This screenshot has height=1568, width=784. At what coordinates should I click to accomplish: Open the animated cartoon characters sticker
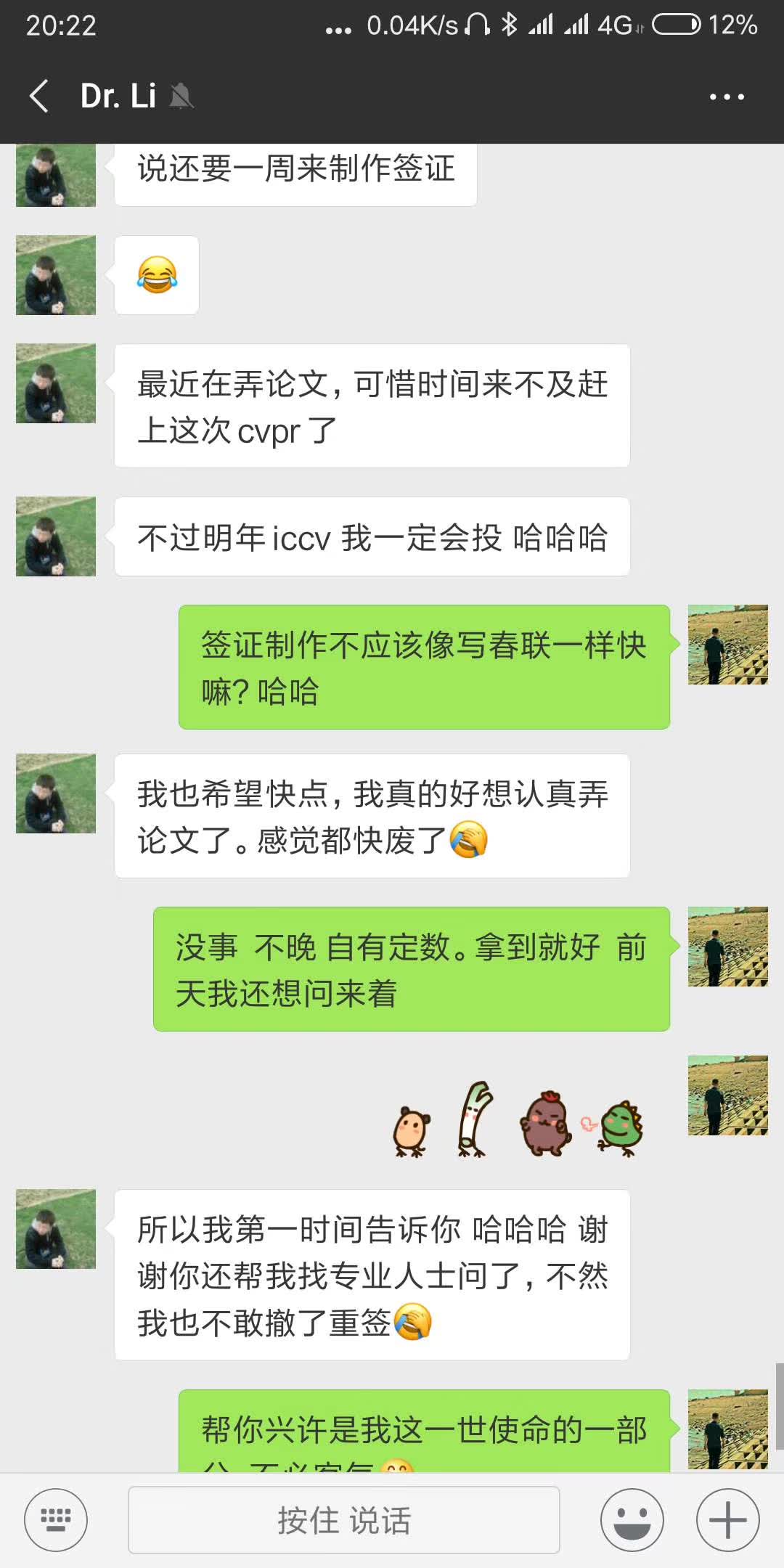tap(518, 1119)
